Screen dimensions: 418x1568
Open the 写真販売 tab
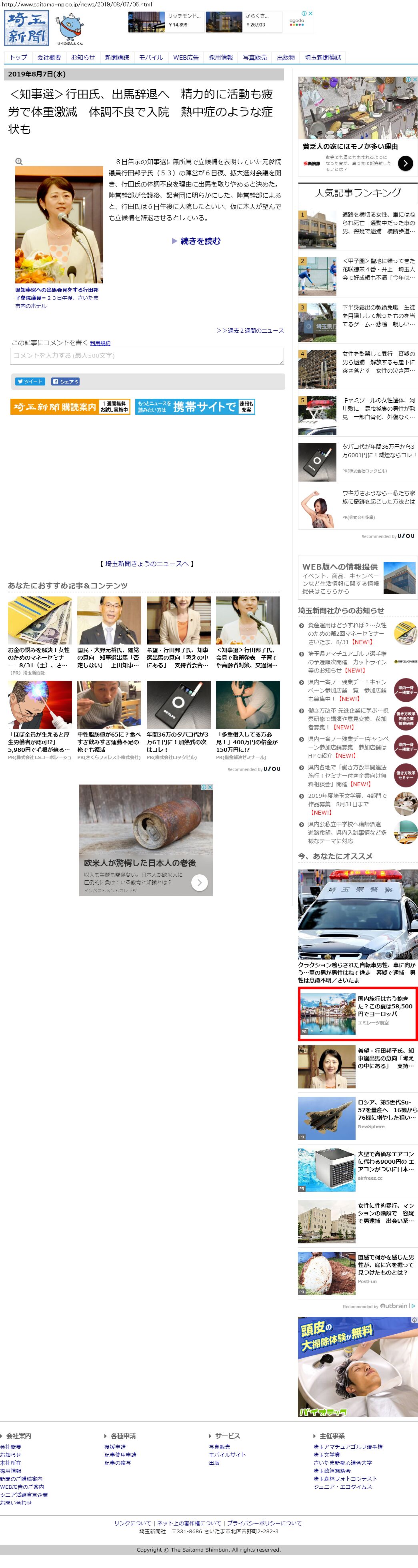[255, 57]
